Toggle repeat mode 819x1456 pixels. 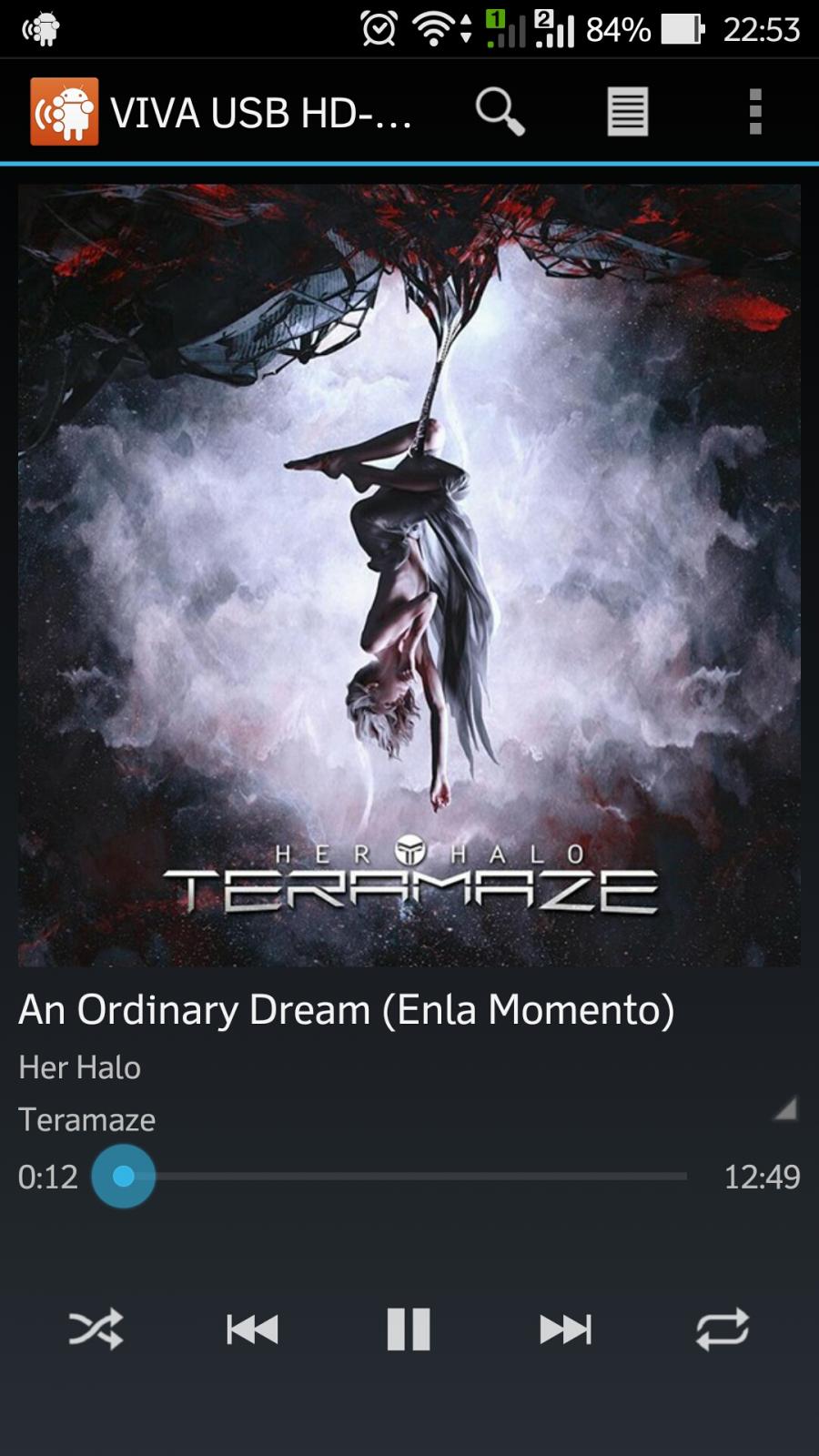tap(723, 1330)
